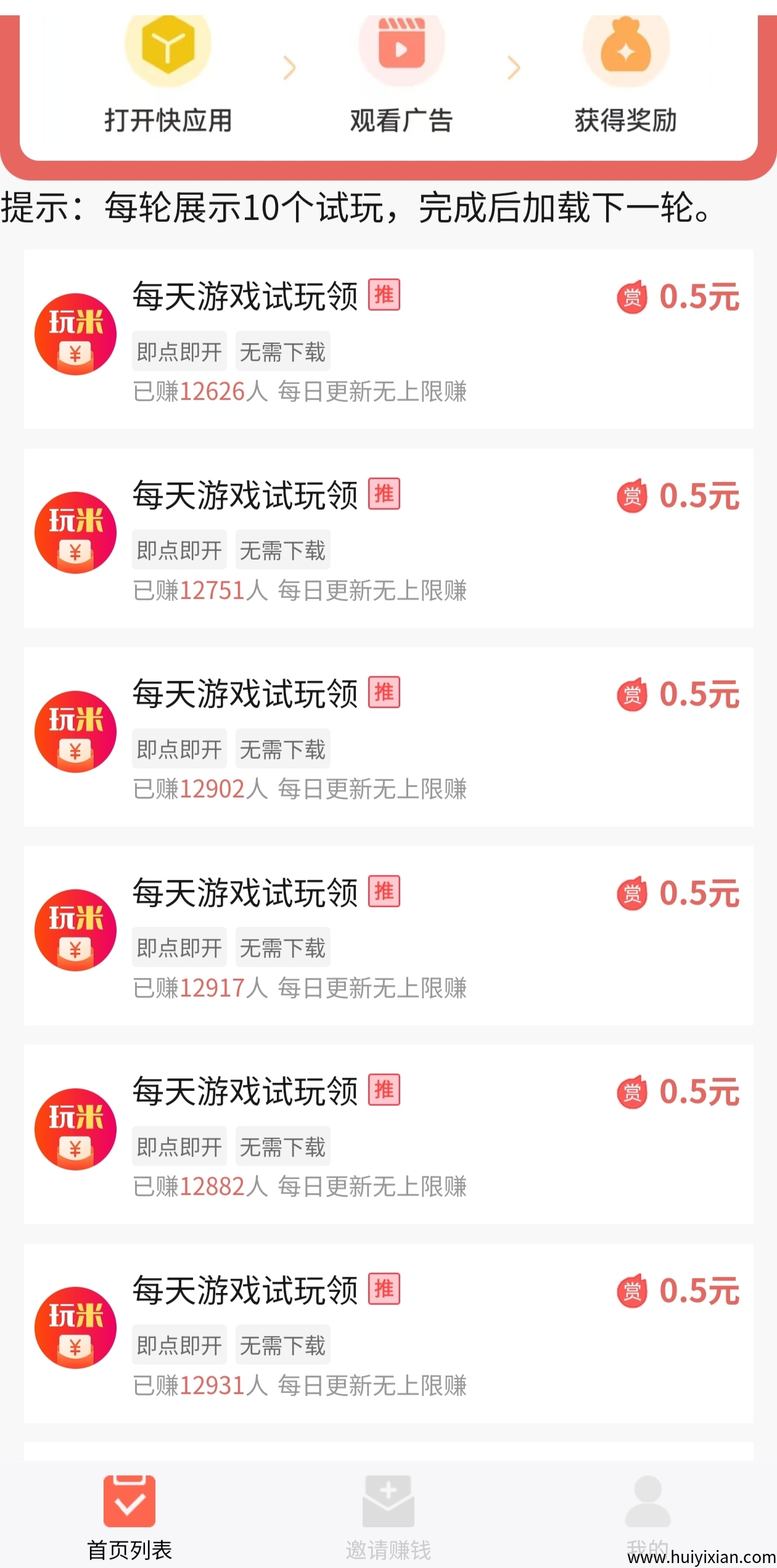The height and width of the screenshot is (1568, 777).
Task: Tap the trial card showing 已赚12917人
Action: [388, 936]
